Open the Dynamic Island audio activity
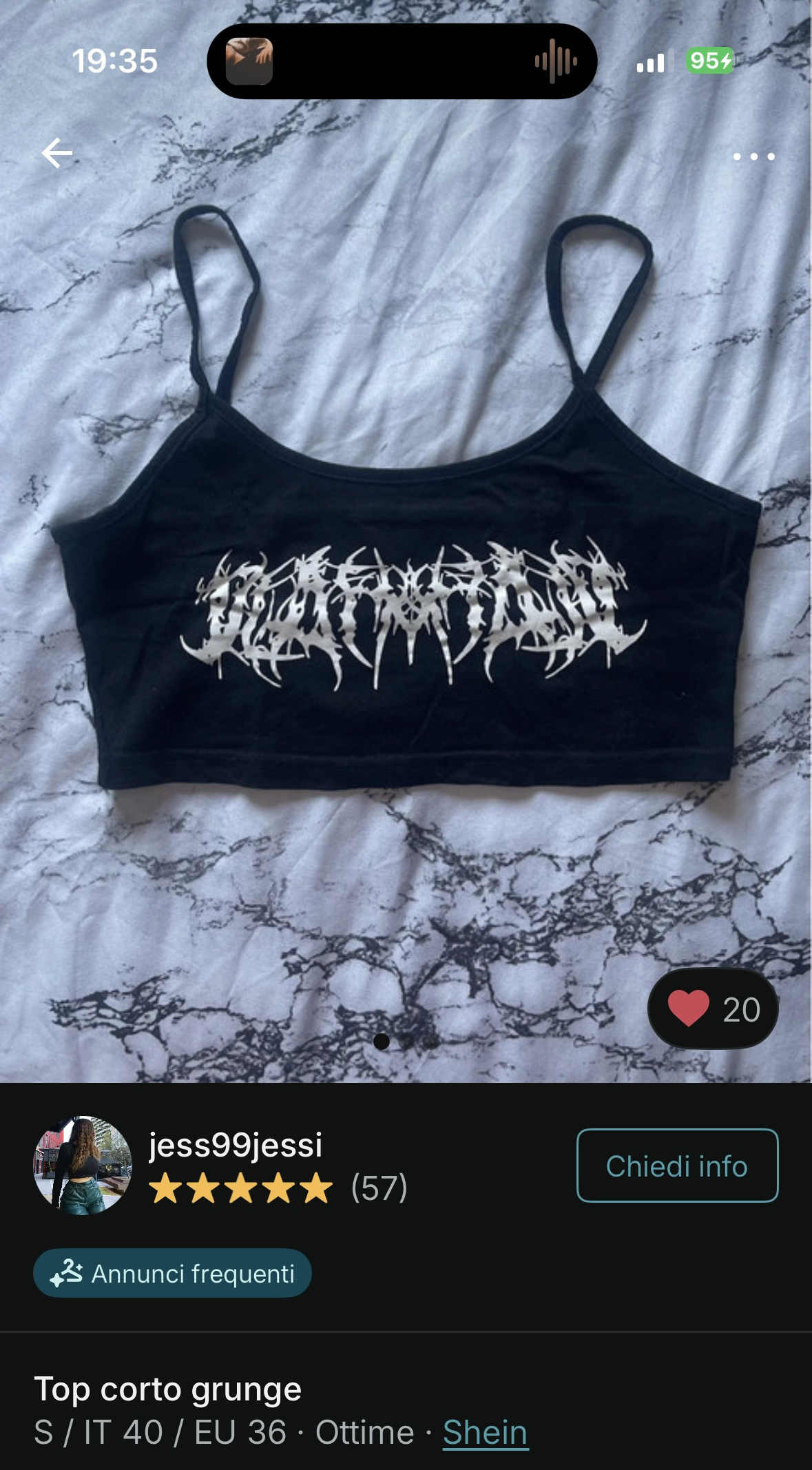This screenshot has width=812, height=1470. [x=402, y=61]
